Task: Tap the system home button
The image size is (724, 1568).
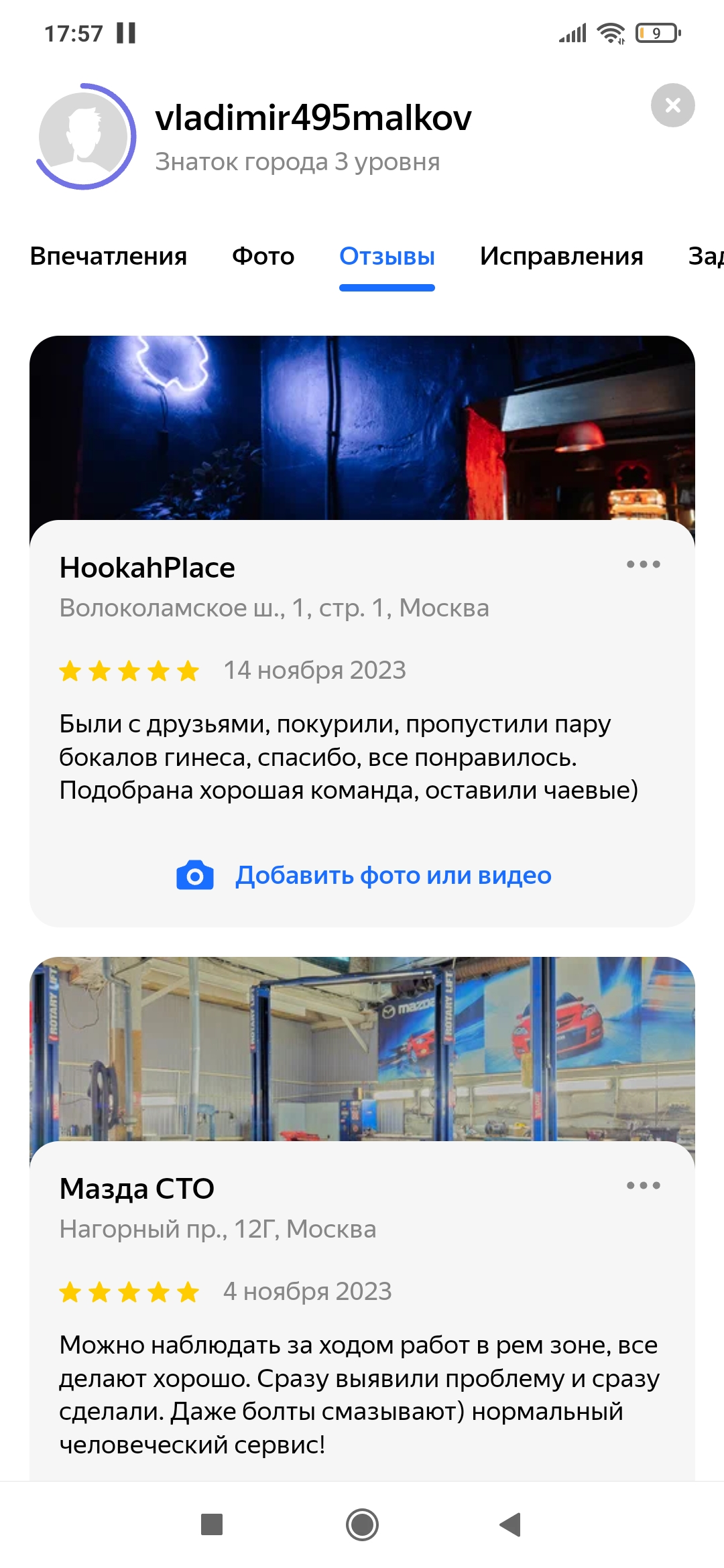Action: (x=362, y=1524)
